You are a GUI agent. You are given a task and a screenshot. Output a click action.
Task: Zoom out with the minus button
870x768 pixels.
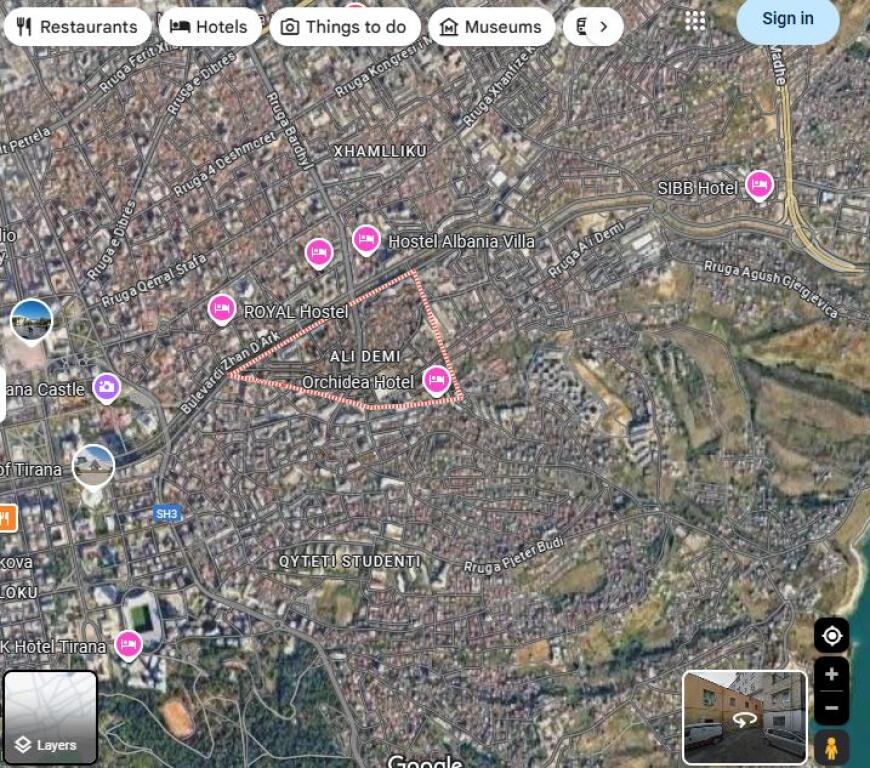pyautogui.click(x=831, y=708)
